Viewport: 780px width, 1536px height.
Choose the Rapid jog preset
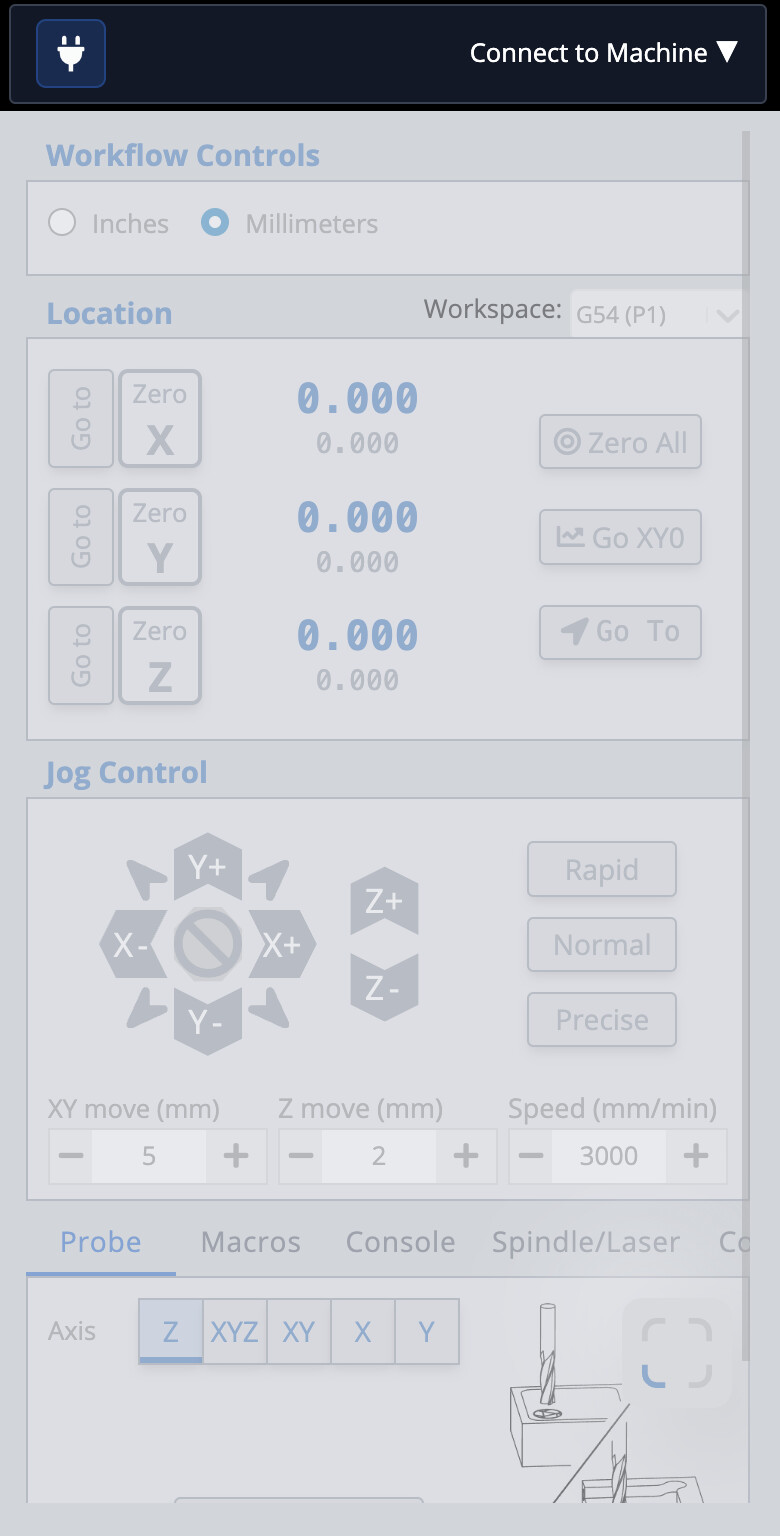tap(602, 870)
